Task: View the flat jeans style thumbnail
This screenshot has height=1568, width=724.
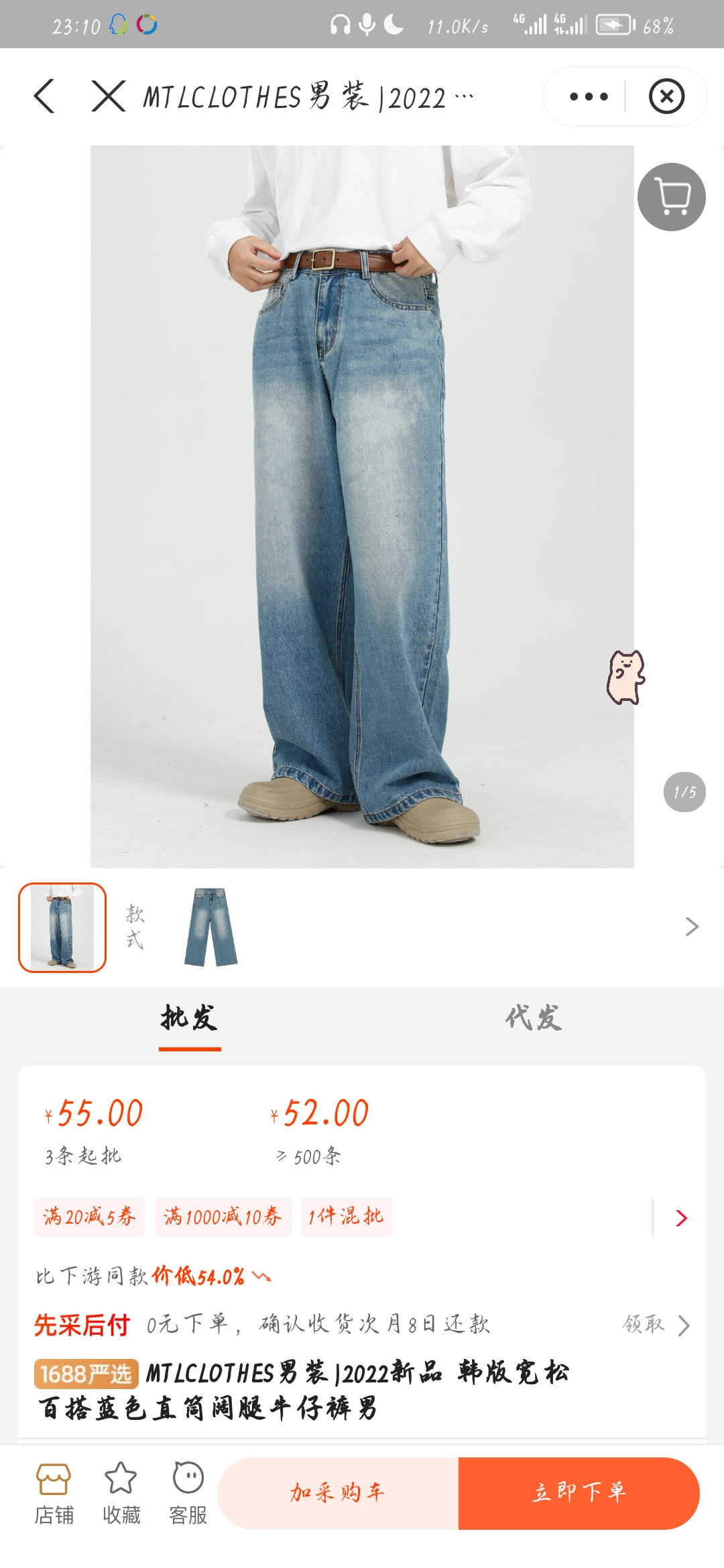Action: point(211,927)
